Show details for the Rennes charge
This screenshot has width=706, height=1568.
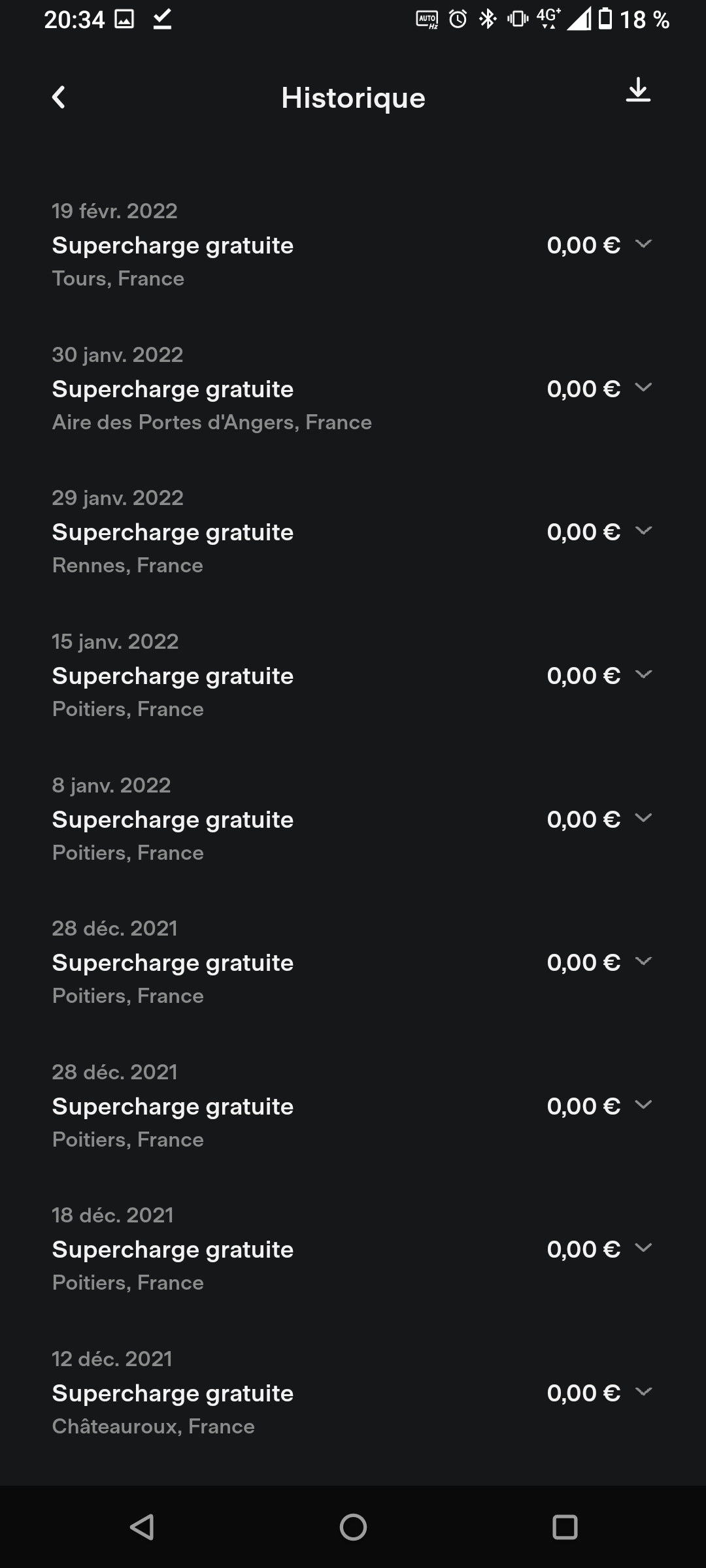tap(644, 531)
